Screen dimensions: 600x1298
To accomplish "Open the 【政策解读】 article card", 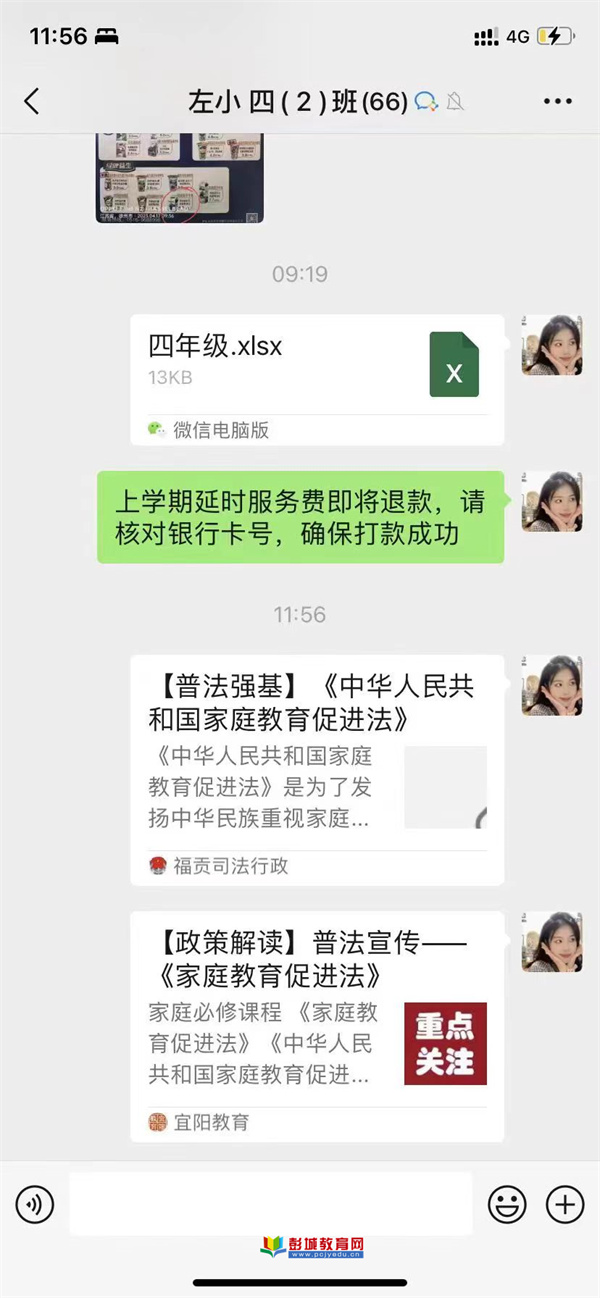I will (317, 1025).
